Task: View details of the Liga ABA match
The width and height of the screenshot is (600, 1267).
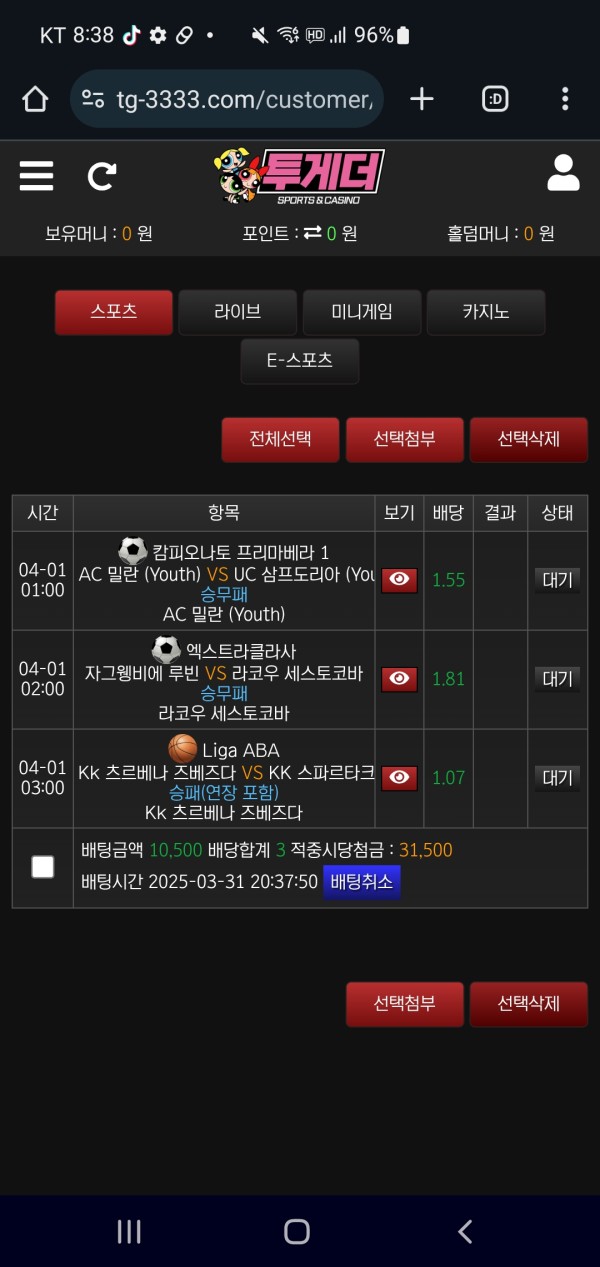Action: pyautogui.click(x=399, y=778)
